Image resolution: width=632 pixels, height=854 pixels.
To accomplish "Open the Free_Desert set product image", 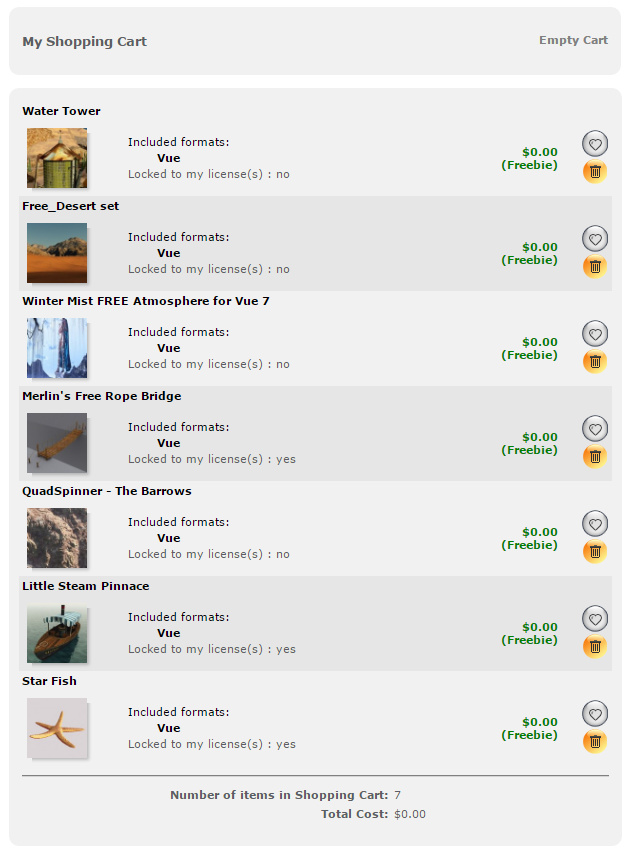I will (x=56, y=252).
